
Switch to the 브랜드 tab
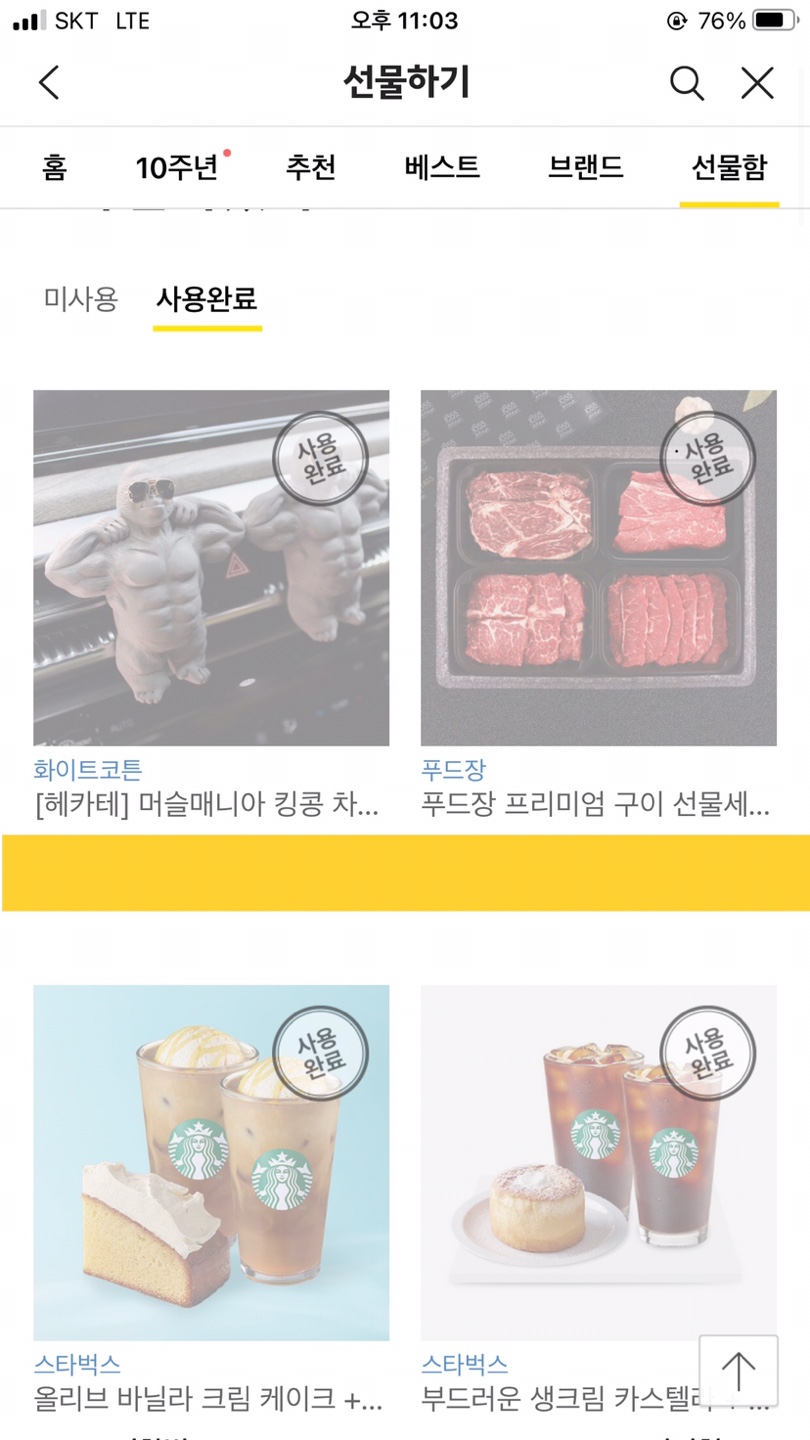(x=586, y=167)
